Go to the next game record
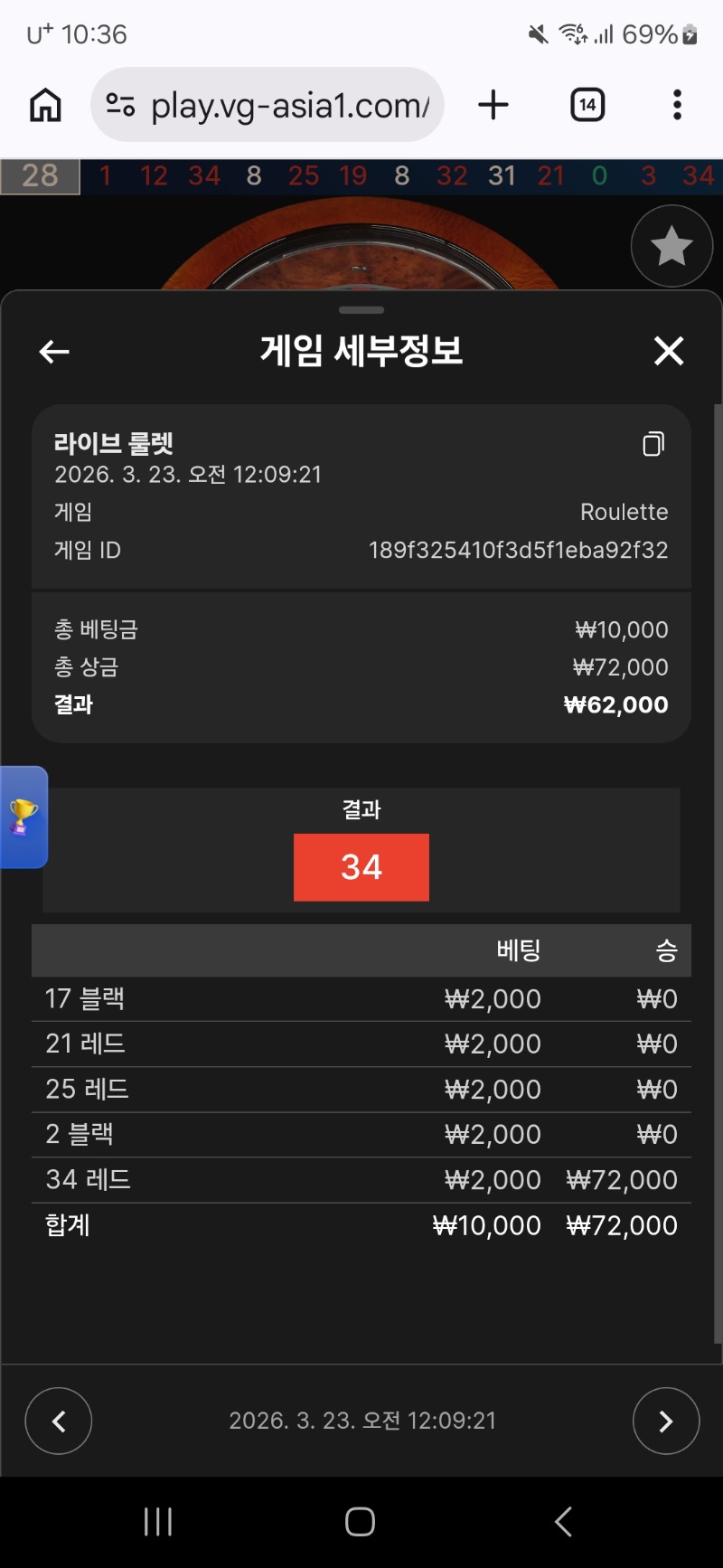This screenshot has height=1568, width=723. pyautogui.click(x=666, y=1421)
